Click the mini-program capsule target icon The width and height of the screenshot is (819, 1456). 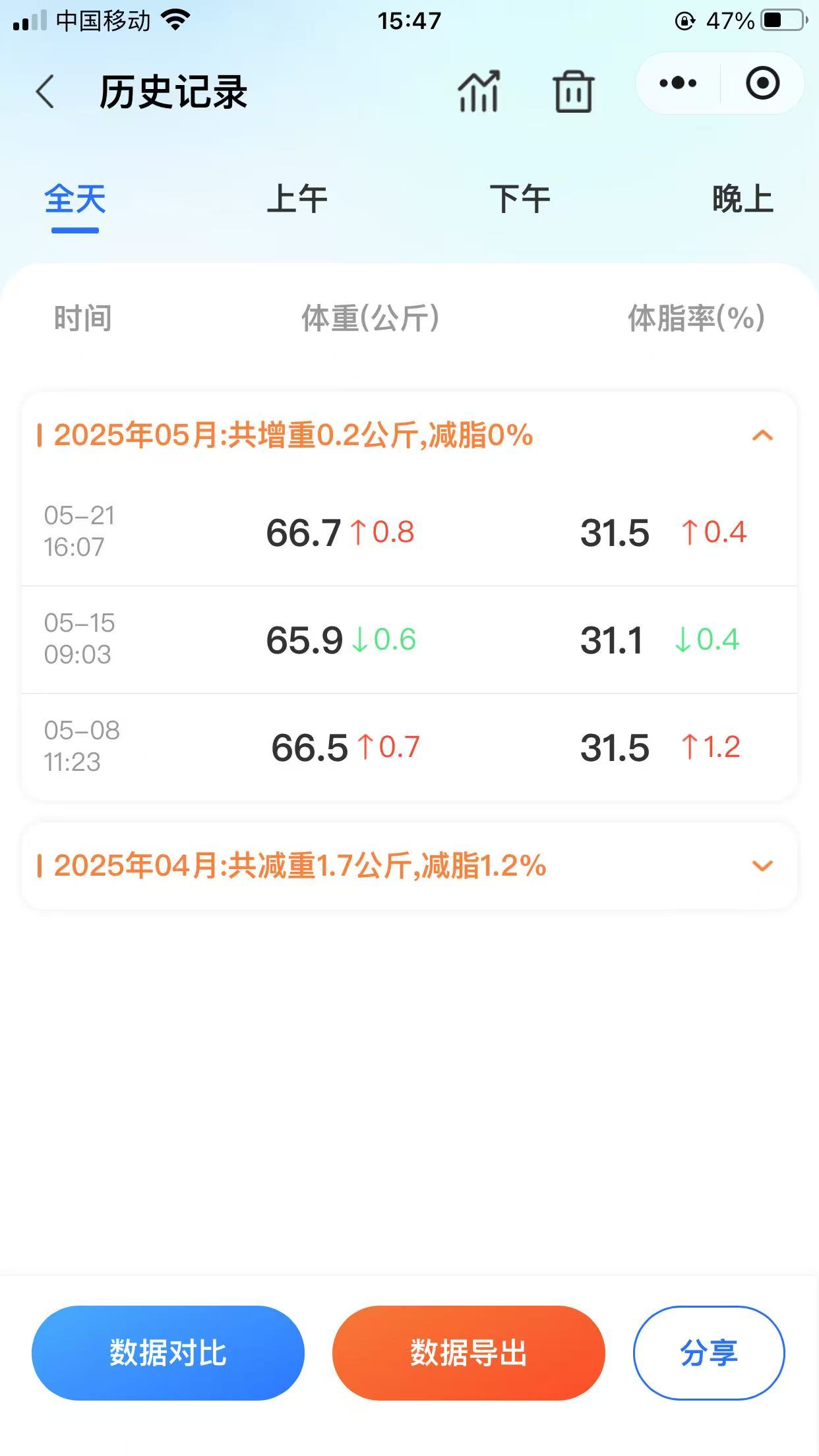click(762, 83)
